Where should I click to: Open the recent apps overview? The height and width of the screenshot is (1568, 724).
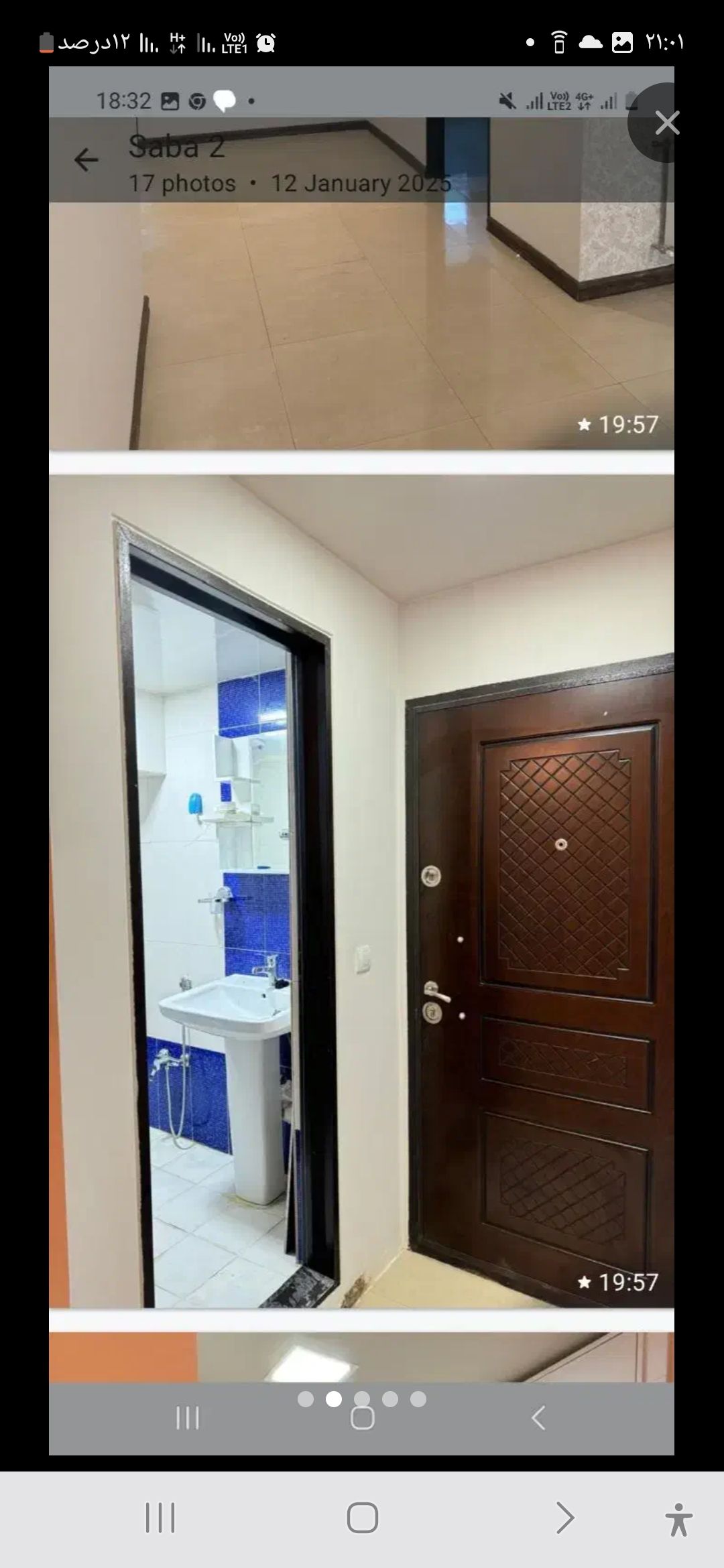160,1518
